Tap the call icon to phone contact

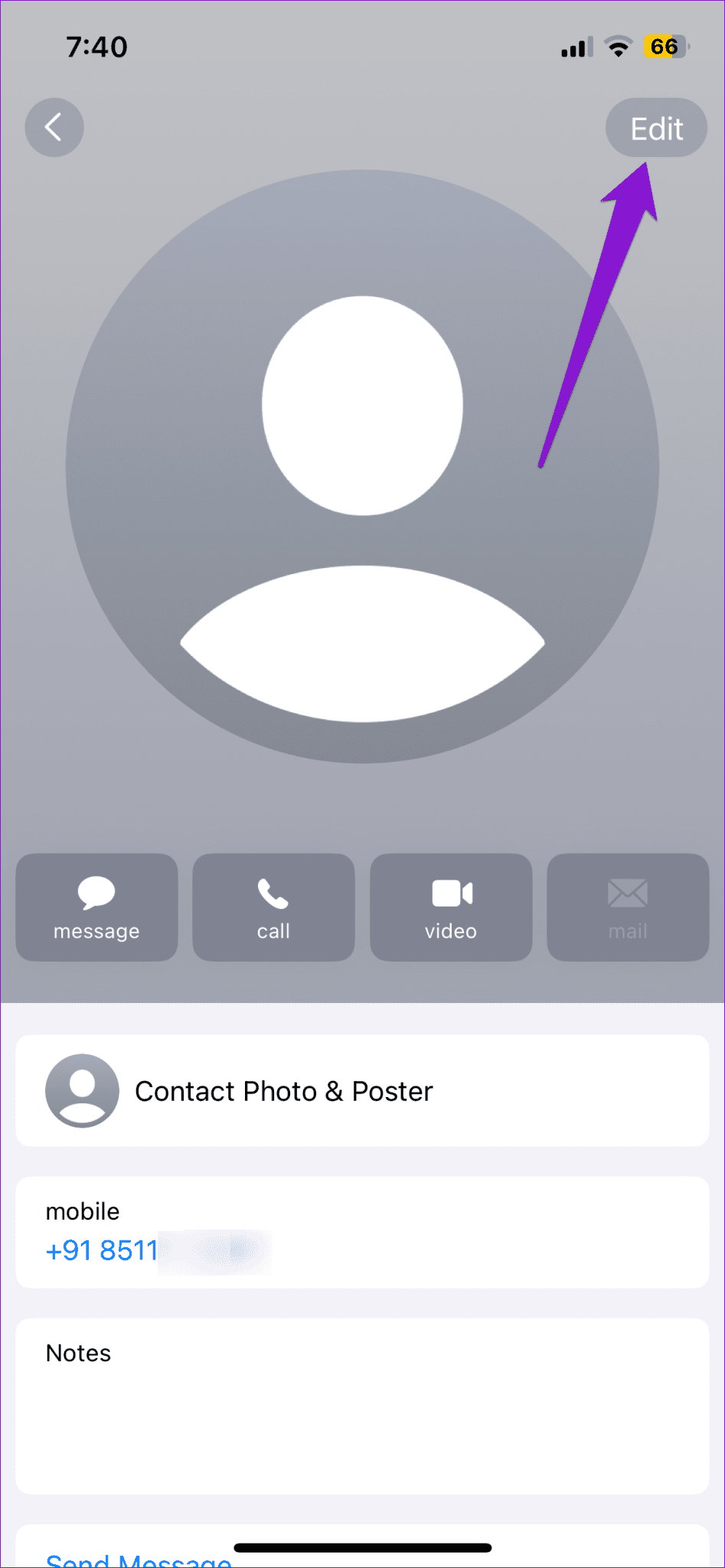coord(273,907)
